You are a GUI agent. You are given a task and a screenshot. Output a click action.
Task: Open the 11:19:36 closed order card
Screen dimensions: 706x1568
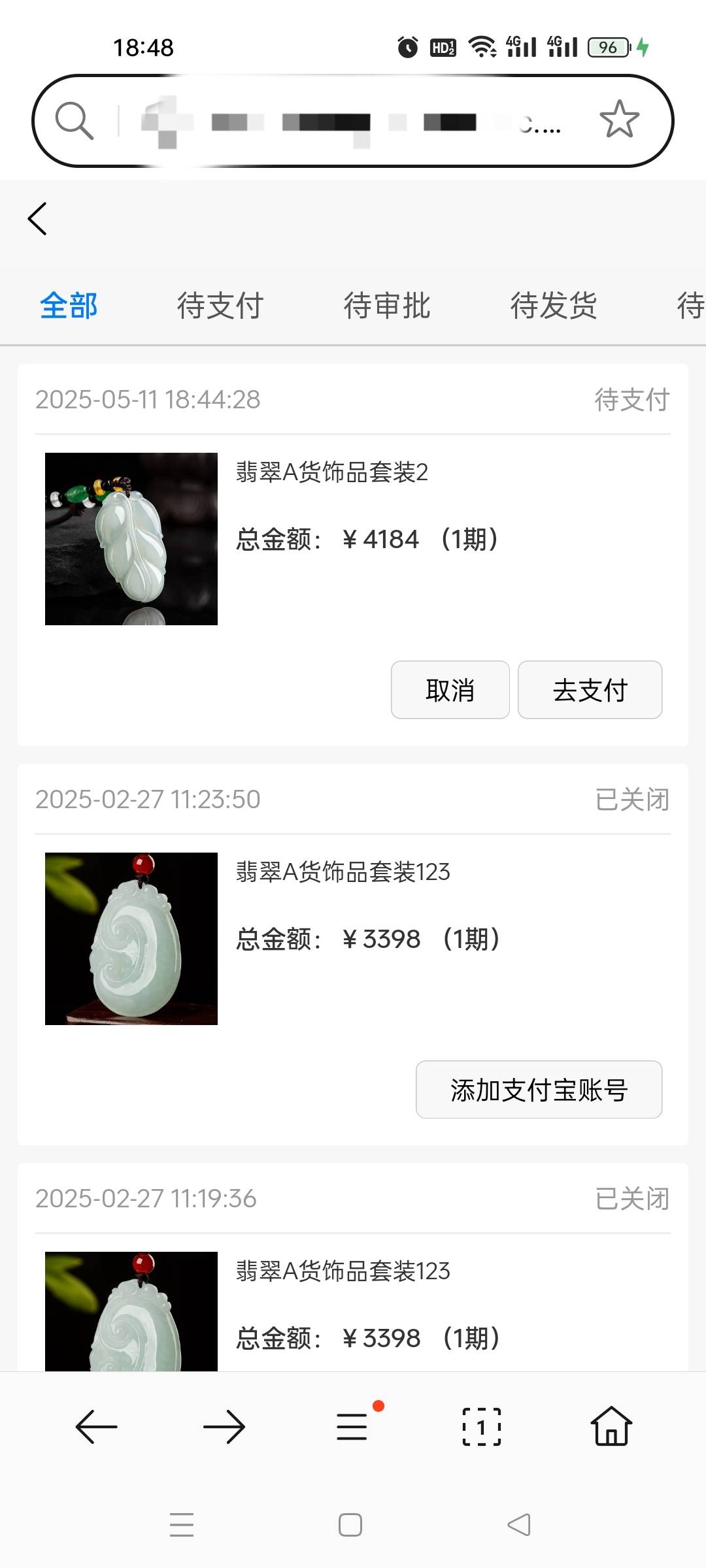point(353,1267)
